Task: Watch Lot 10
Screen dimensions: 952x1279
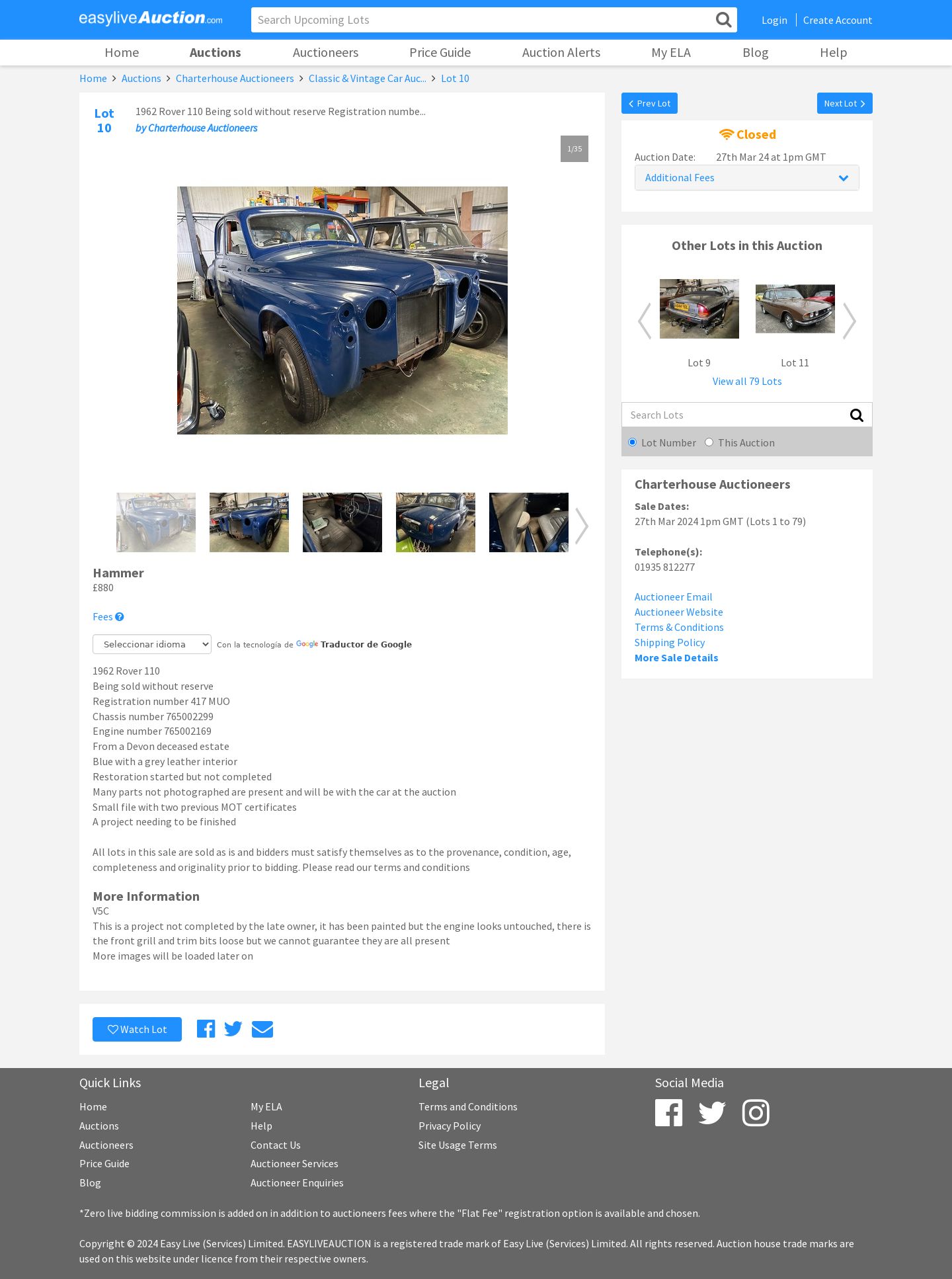Action: (137, 1030)
